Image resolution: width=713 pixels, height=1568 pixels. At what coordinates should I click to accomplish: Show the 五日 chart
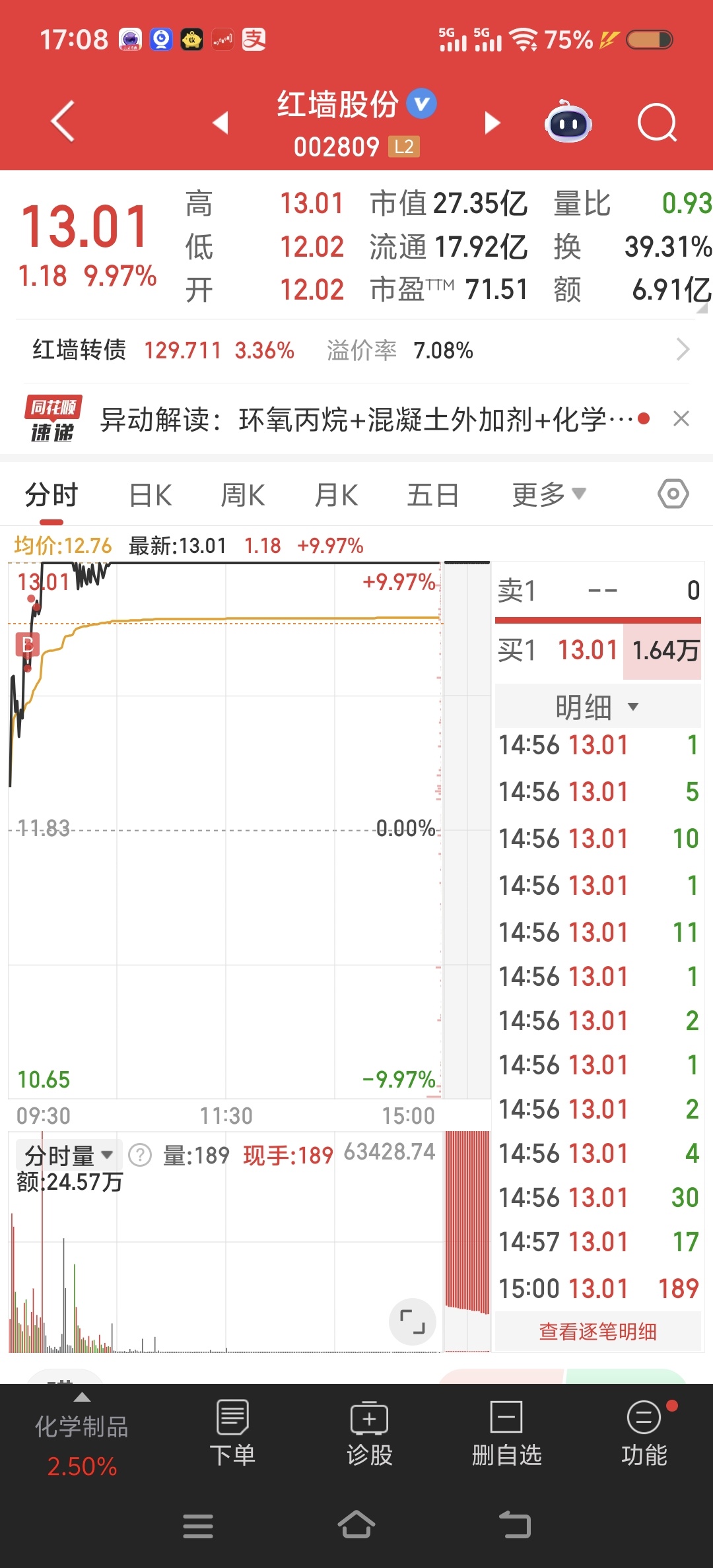(432, 495)
